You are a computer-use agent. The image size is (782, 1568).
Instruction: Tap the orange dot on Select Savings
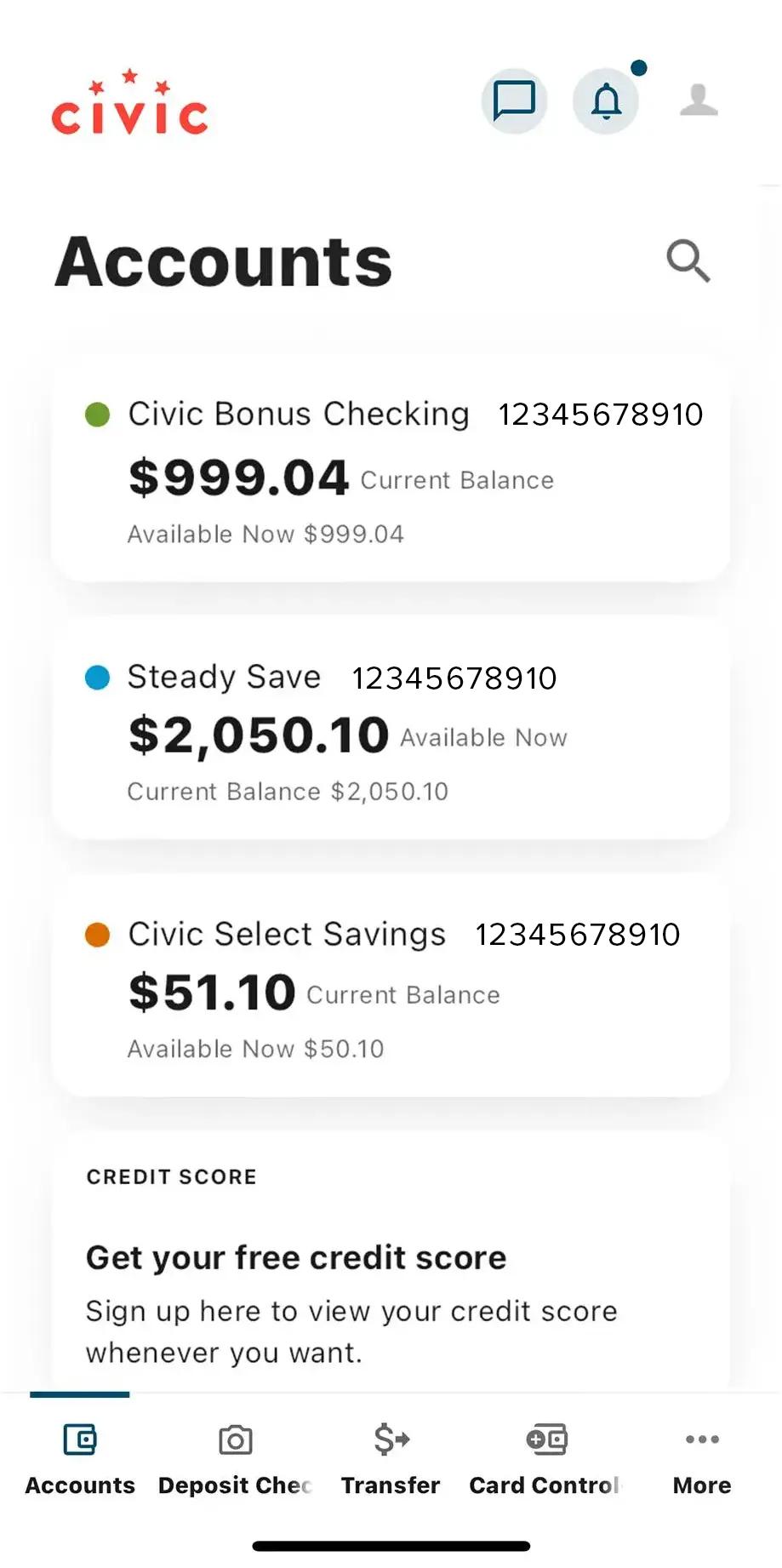[98, 934]
